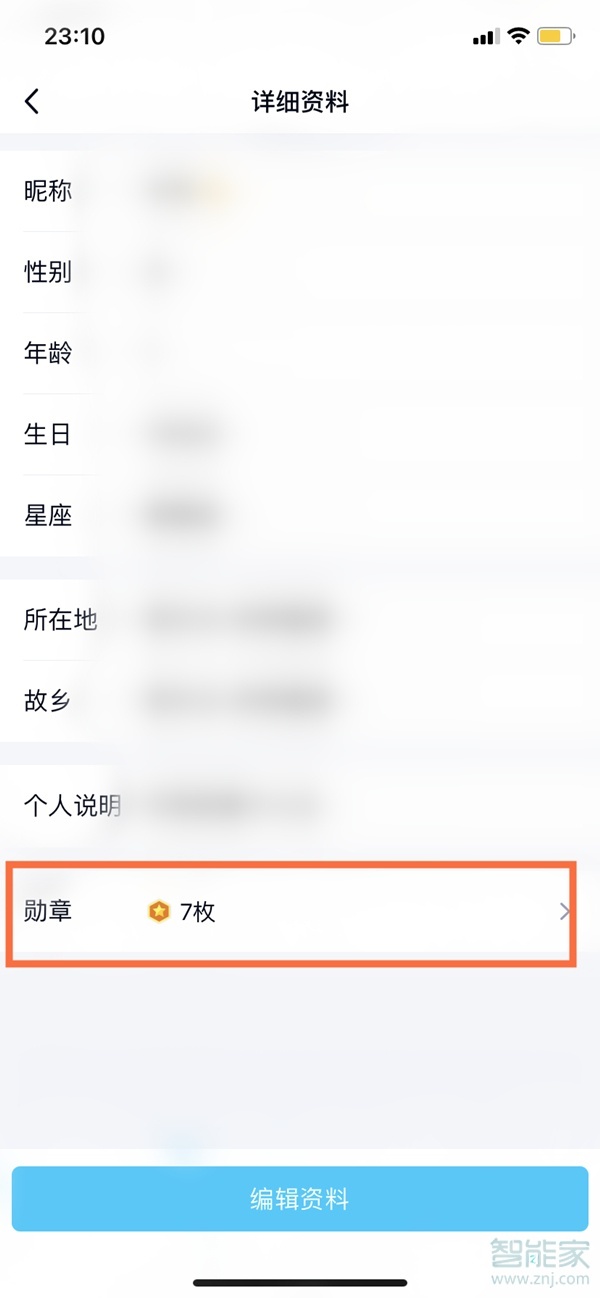
Task: Tap the 编辑资料 button
Action: coord(299,1199)
